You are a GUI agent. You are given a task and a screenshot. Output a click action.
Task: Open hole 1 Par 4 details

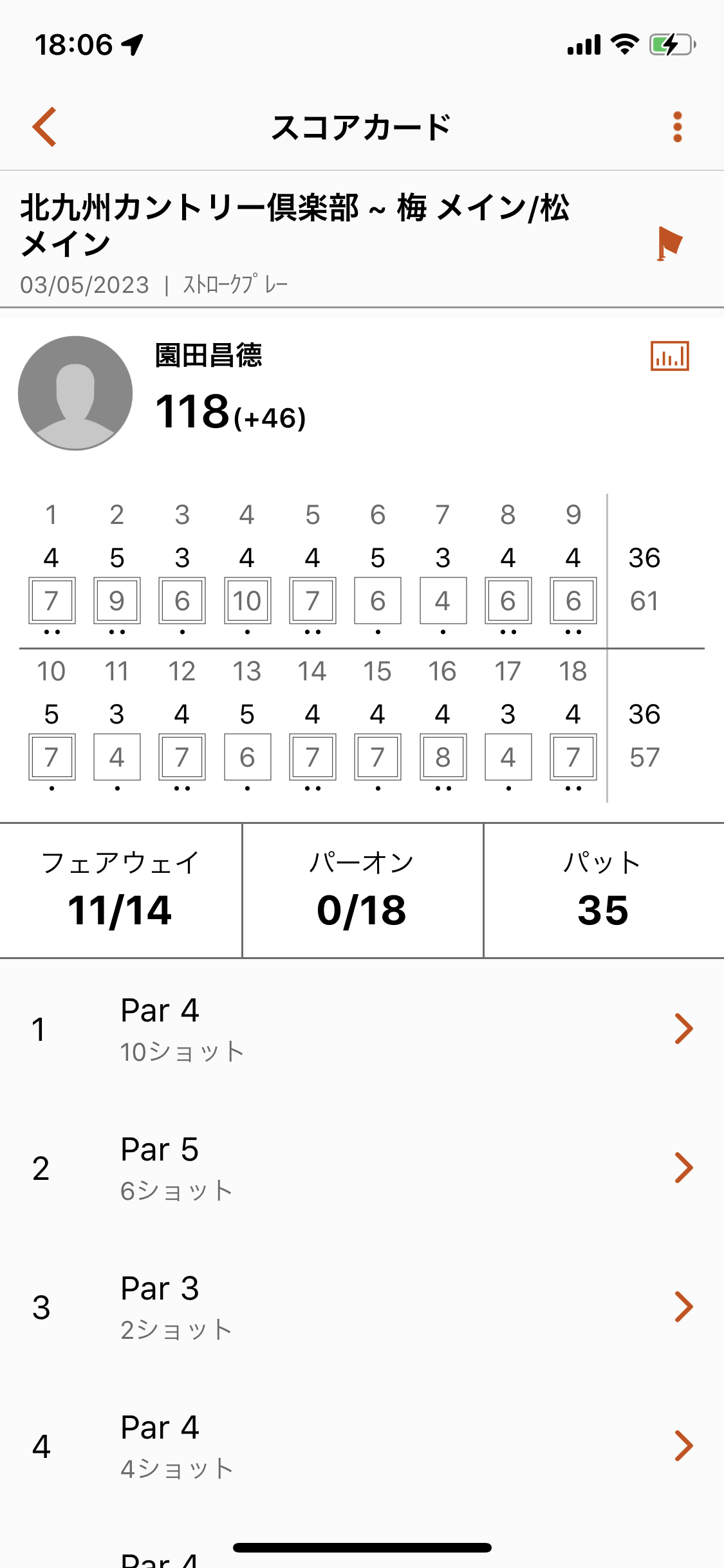coord(362,1029)
